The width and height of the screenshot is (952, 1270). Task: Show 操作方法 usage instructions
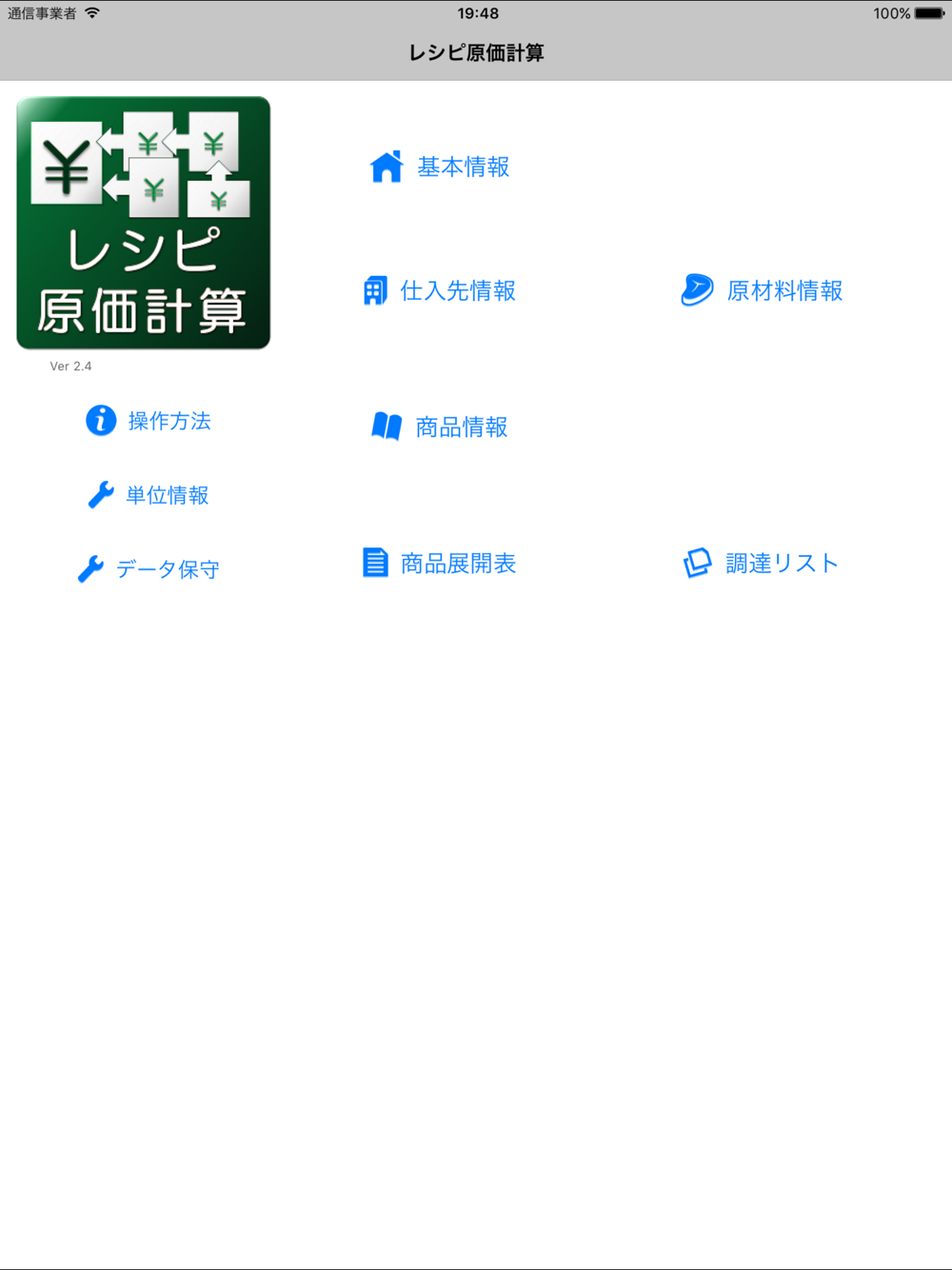tap(149, 421)
